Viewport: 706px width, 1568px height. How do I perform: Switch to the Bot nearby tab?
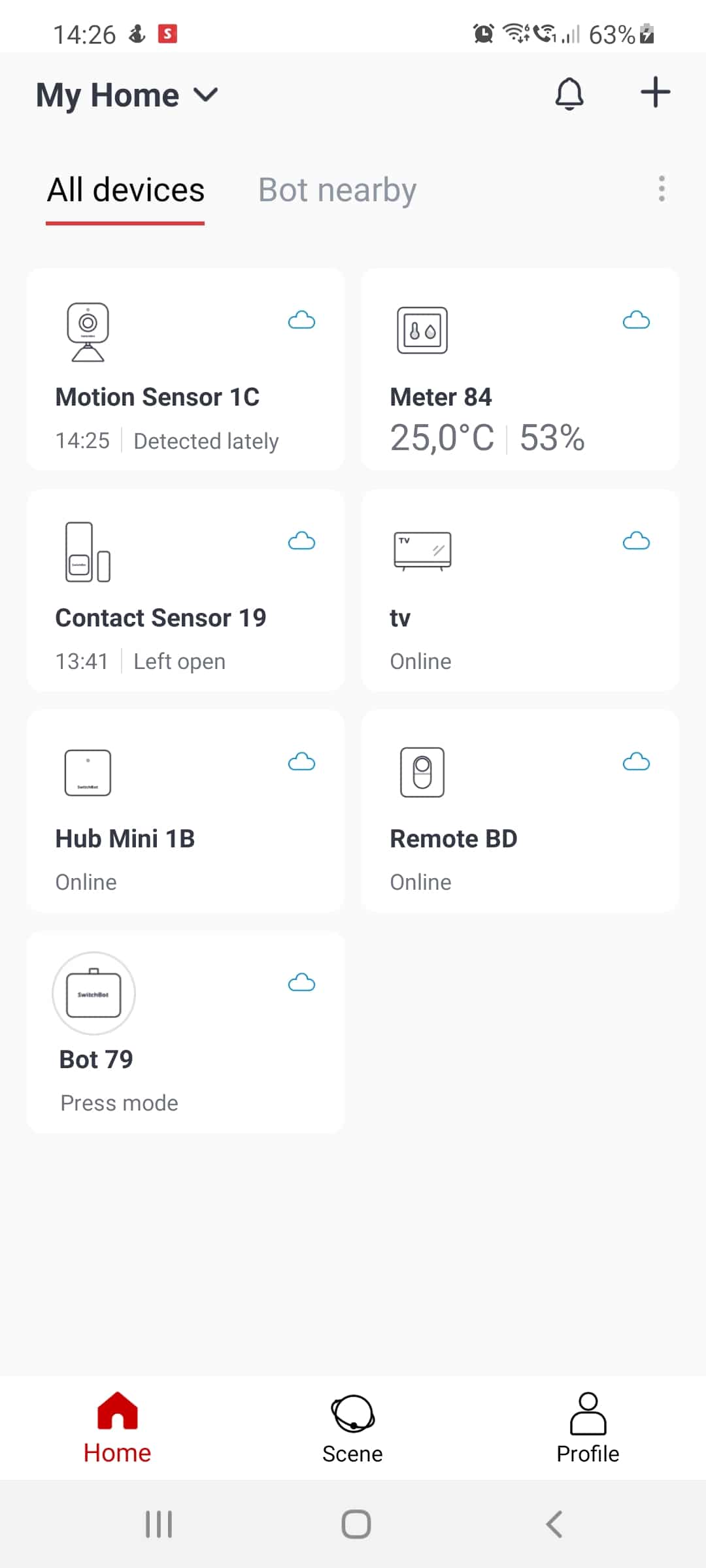pos(337,190)
